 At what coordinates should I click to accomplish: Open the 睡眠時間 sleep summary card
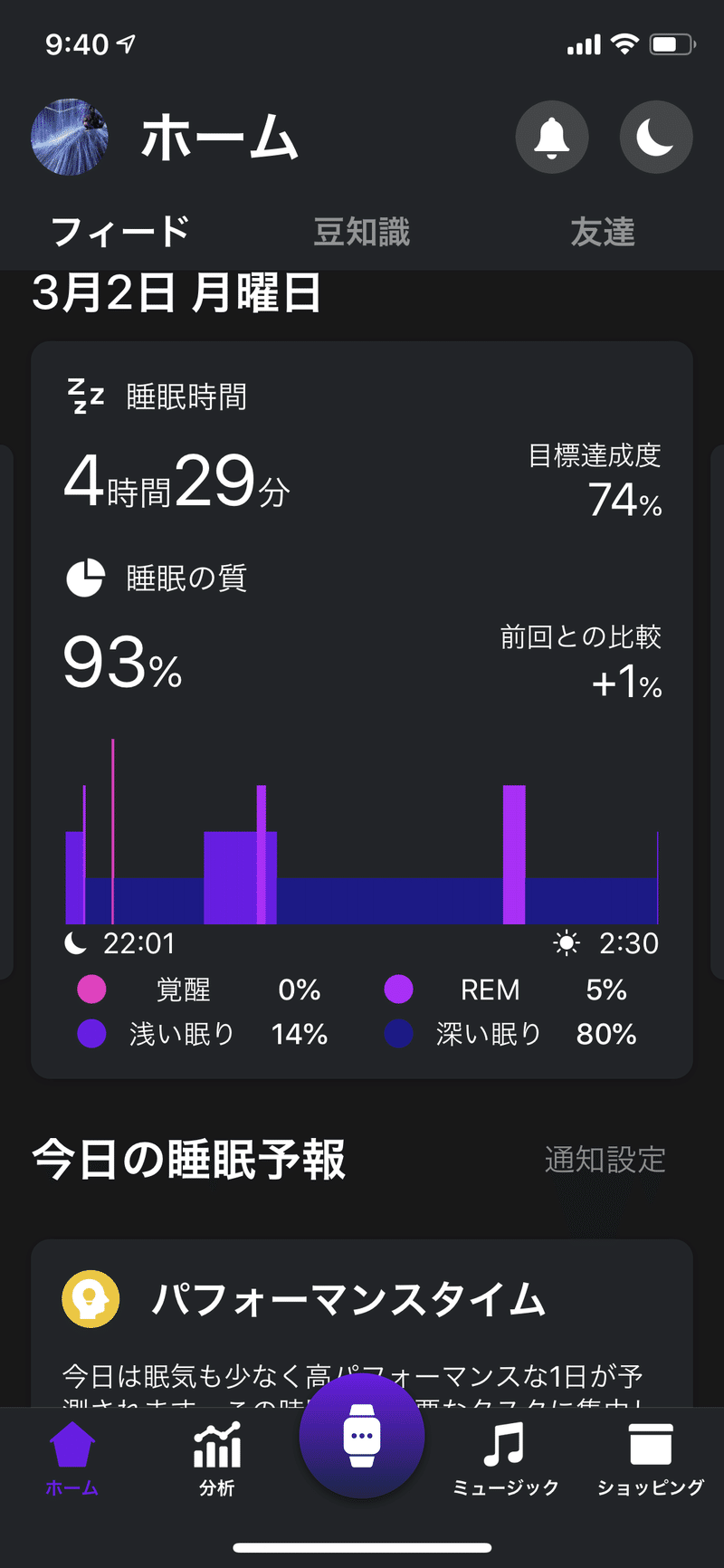pos(362,710)
